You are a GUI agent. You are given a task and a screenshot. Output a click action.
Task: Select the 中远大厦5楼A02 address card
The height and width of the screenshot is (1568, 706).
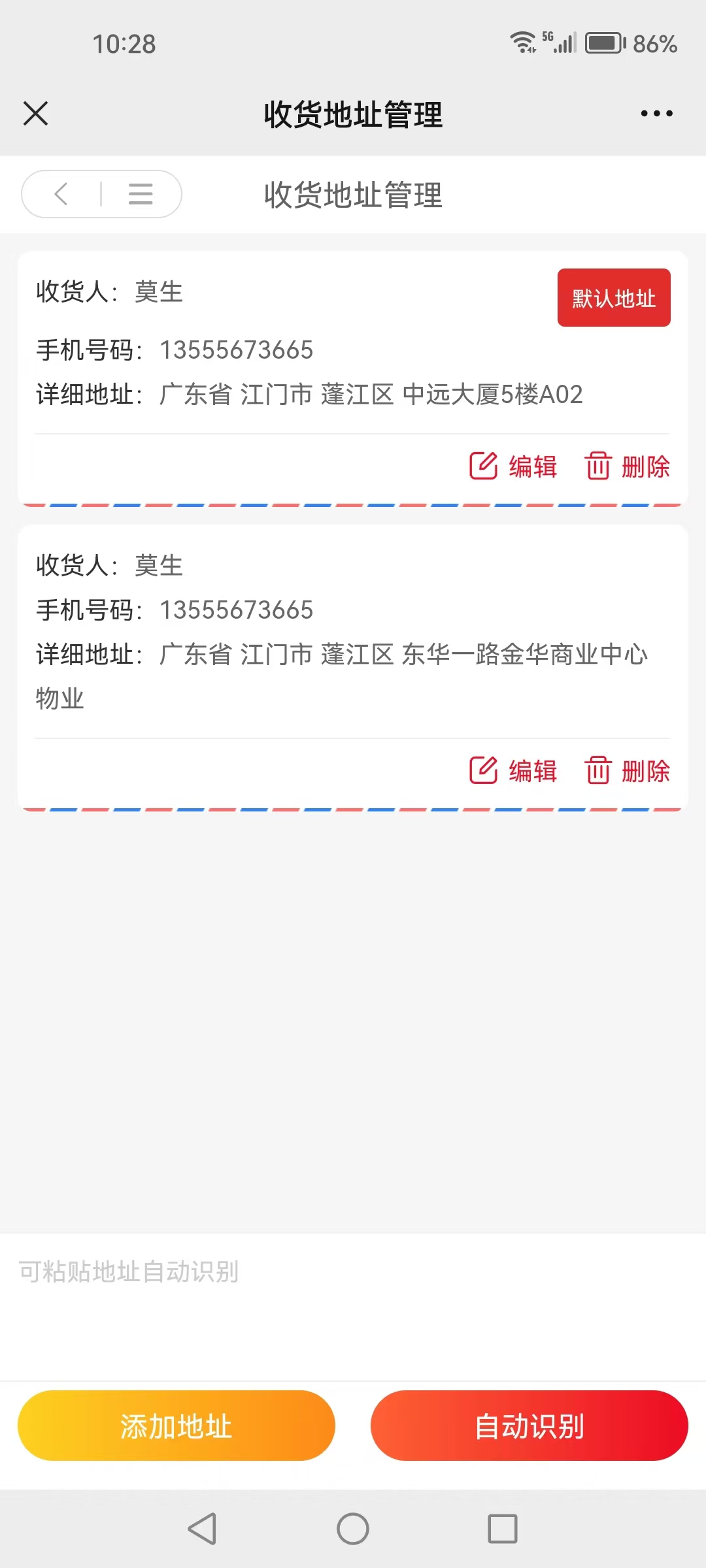click(294, 372)
